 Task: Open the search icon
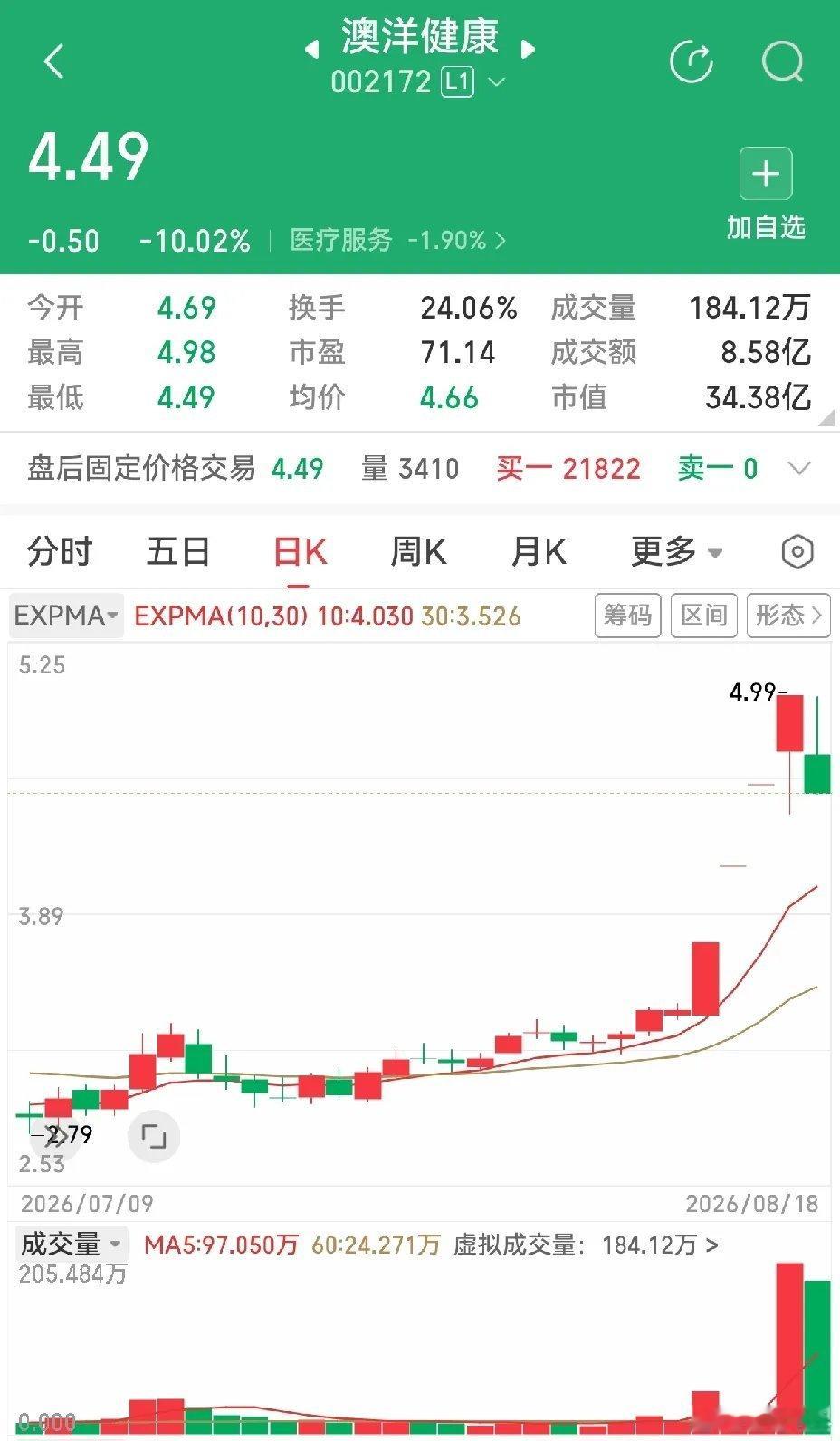pyautogui.click(x=783, y=62)
